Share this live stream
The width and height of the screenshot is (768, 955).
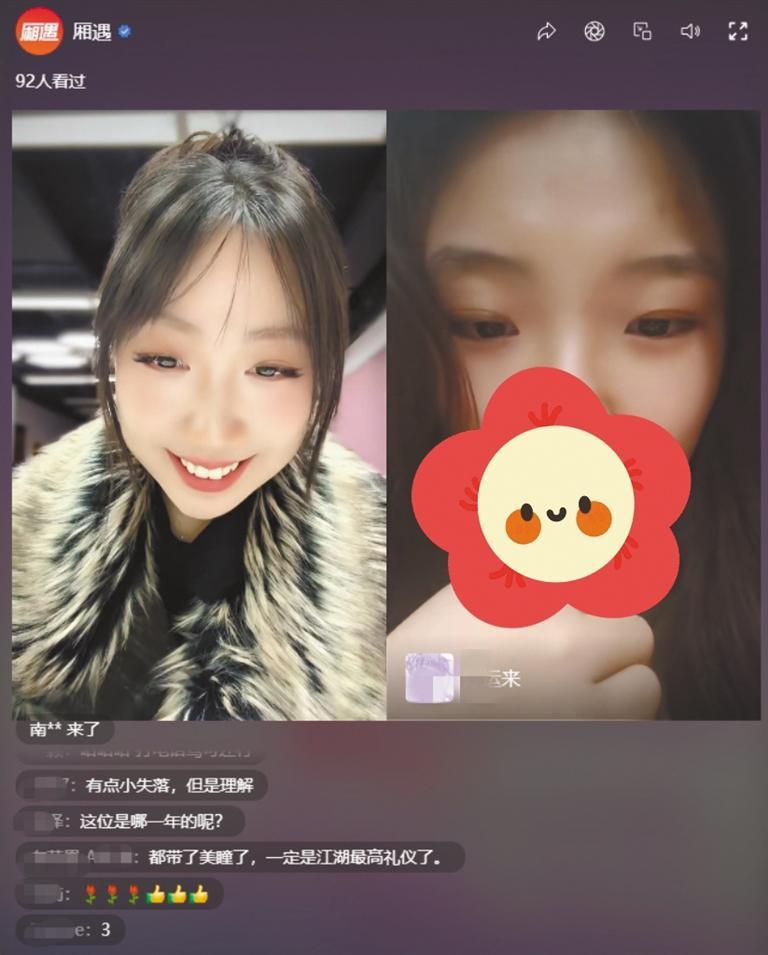pos(546,31)
